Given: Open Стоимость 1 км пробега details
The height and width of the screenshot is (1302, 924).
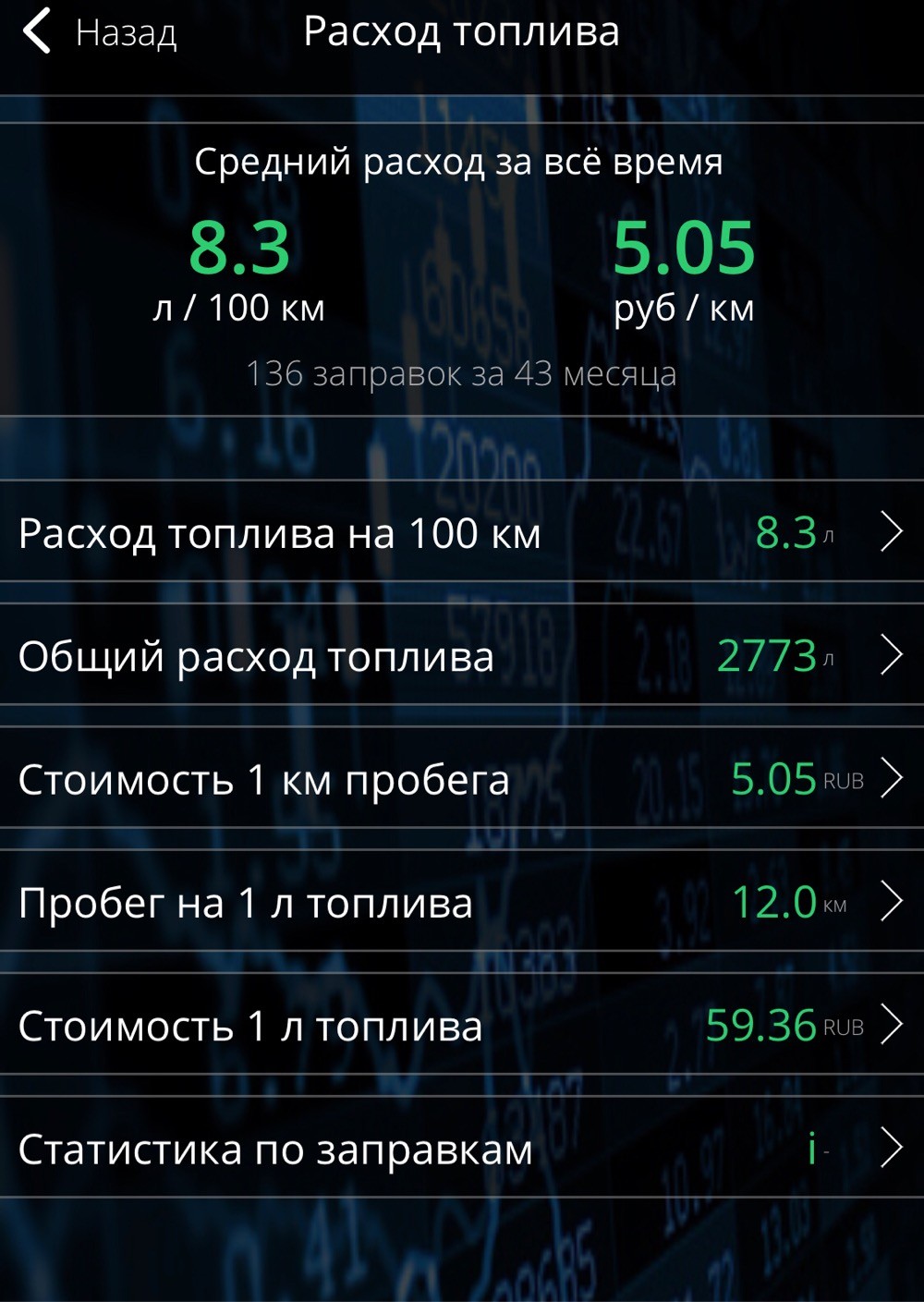Looking at the screenshot, I should click(462, 778).
